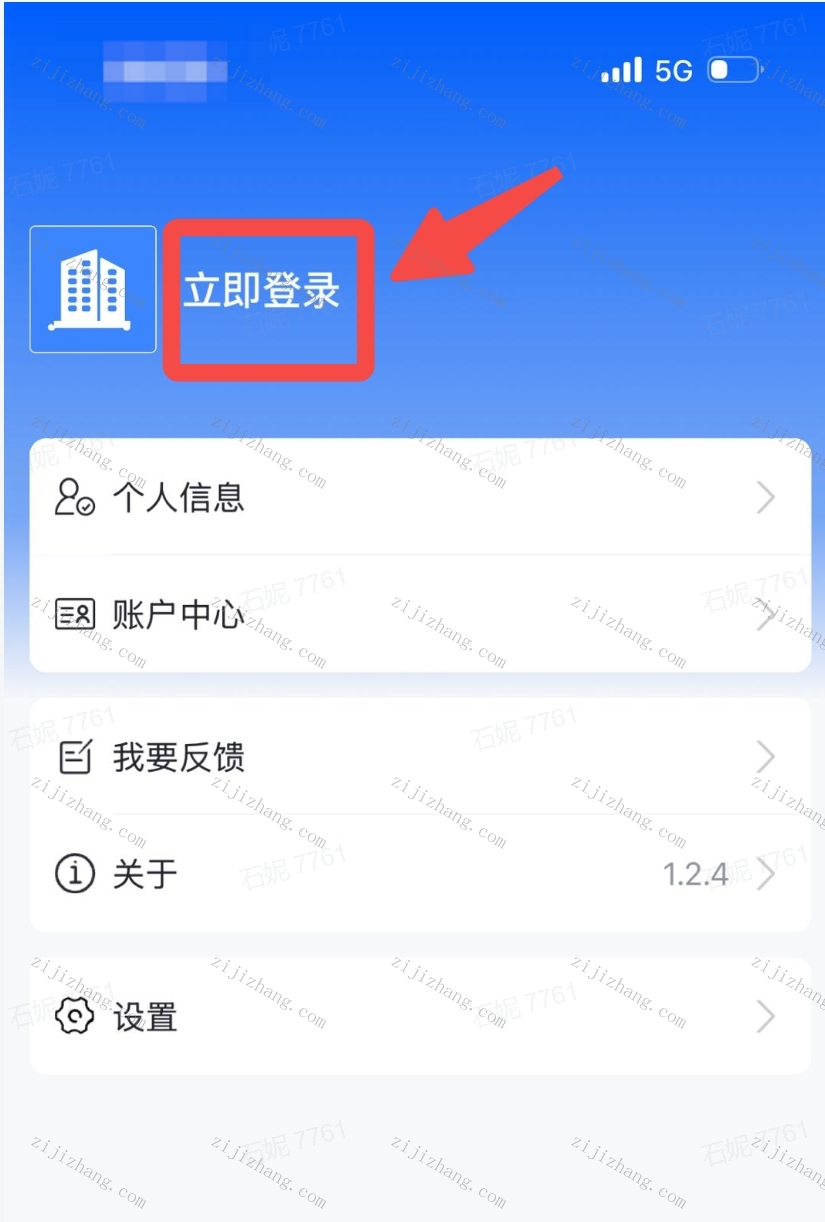The width and height of the screenshot is (825, 1222).
Task: Open 关于 version 1.2.4 row
Action: click(x=419, y=875)
